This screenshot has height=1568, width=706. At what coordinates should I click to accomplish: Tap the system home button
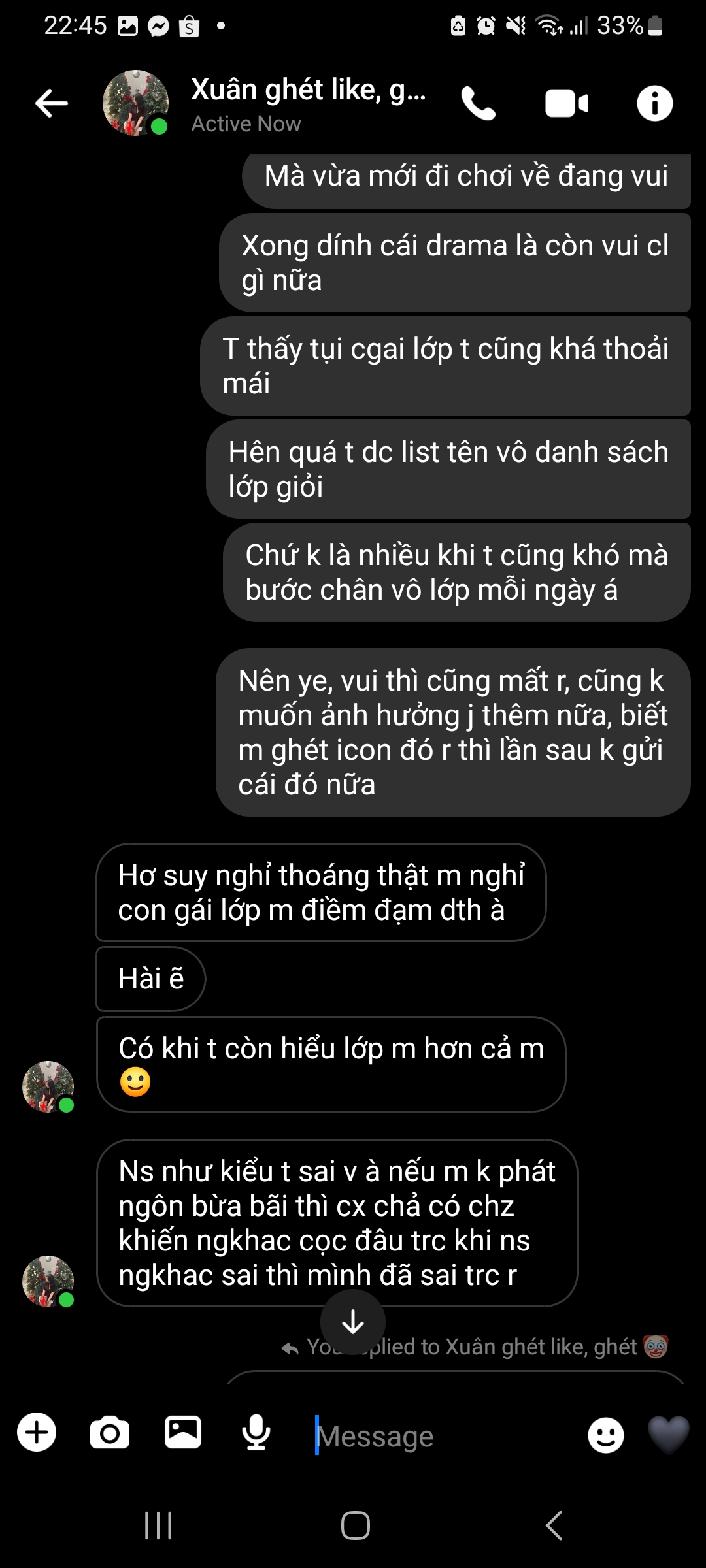(355, 1526)
